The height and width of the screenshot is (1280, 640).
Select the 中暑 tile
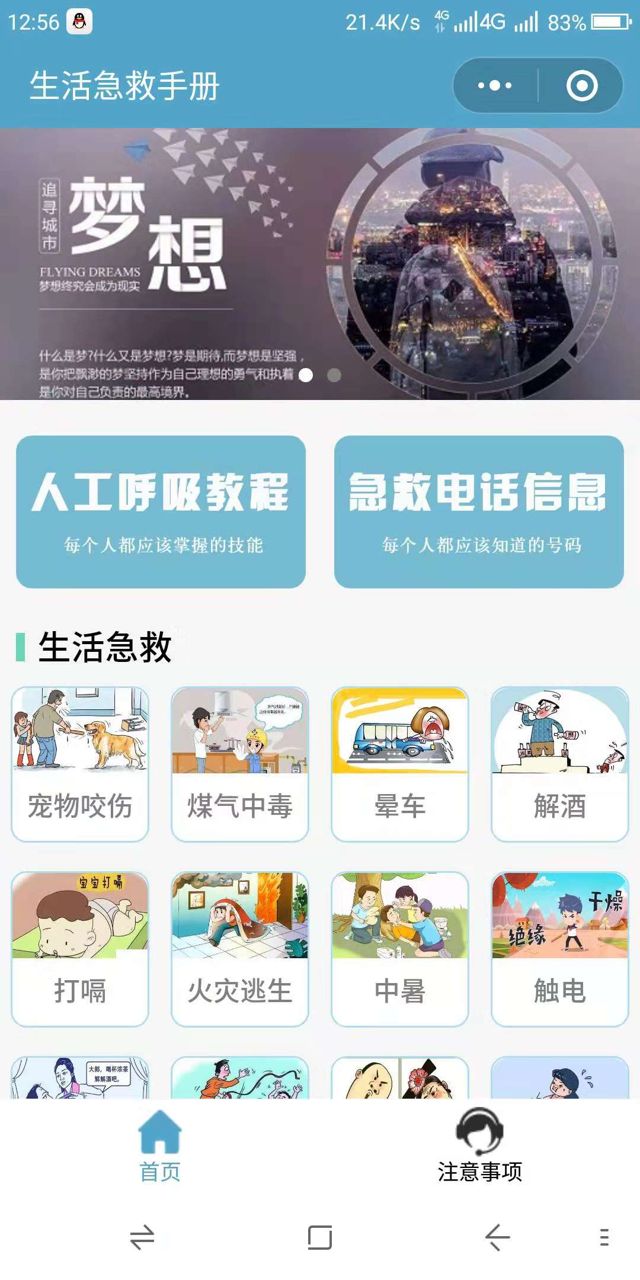(x=400, y=949)
